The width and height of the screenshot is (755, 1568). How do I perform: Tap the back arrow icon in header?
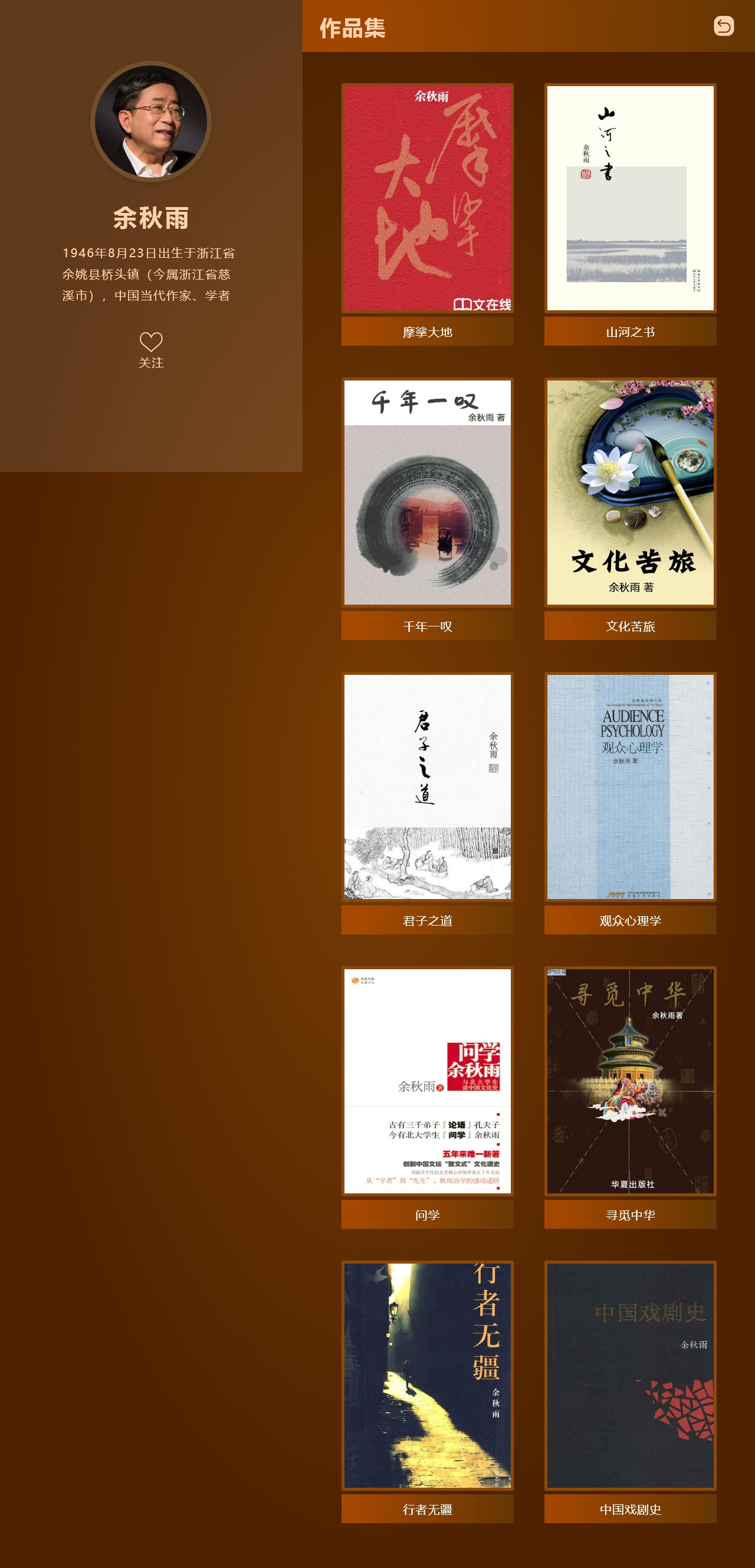click(723, 26)
